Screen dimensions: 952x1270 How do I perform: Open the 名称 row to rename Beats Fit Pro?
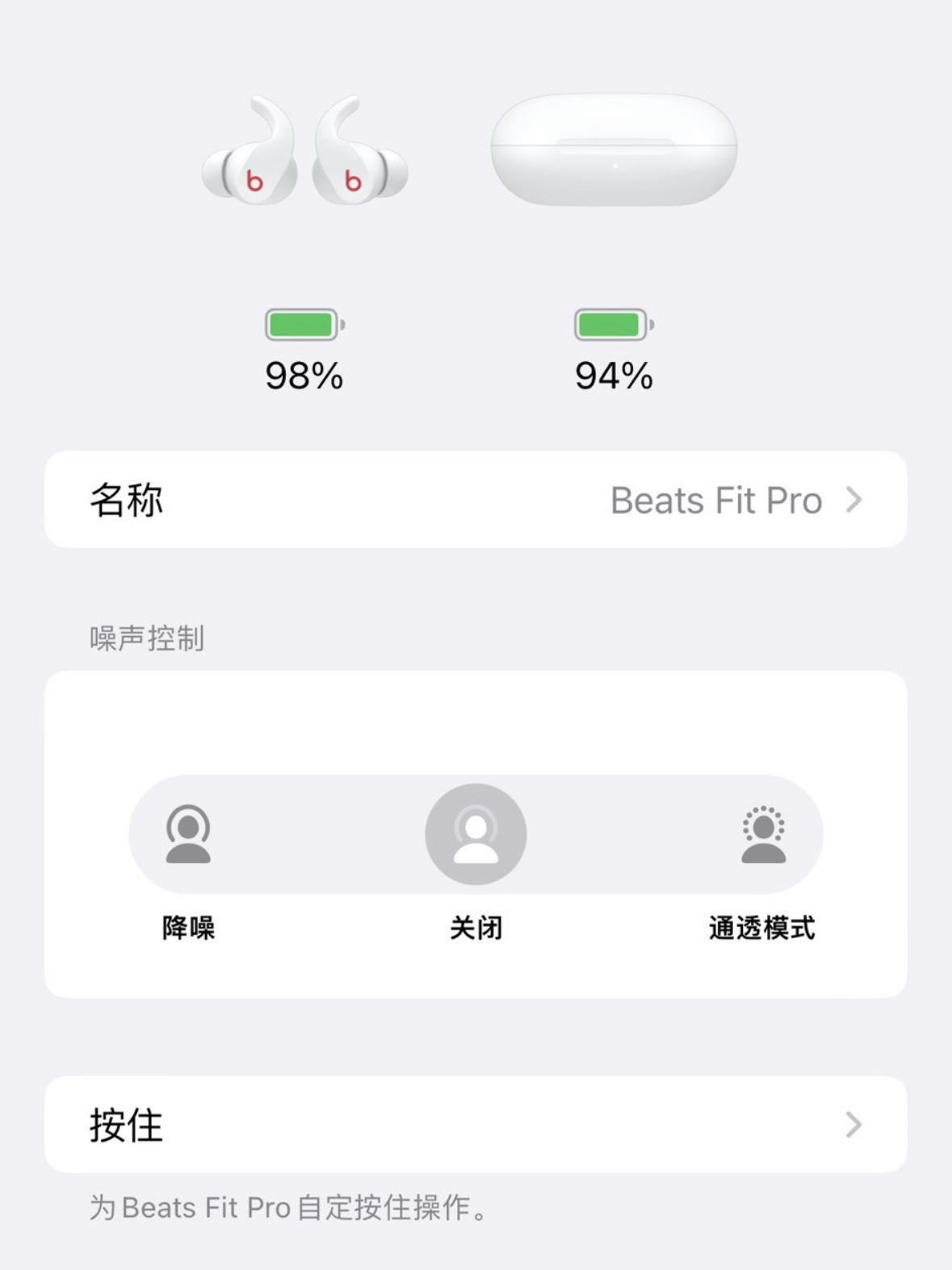click(x=476, y=500)
